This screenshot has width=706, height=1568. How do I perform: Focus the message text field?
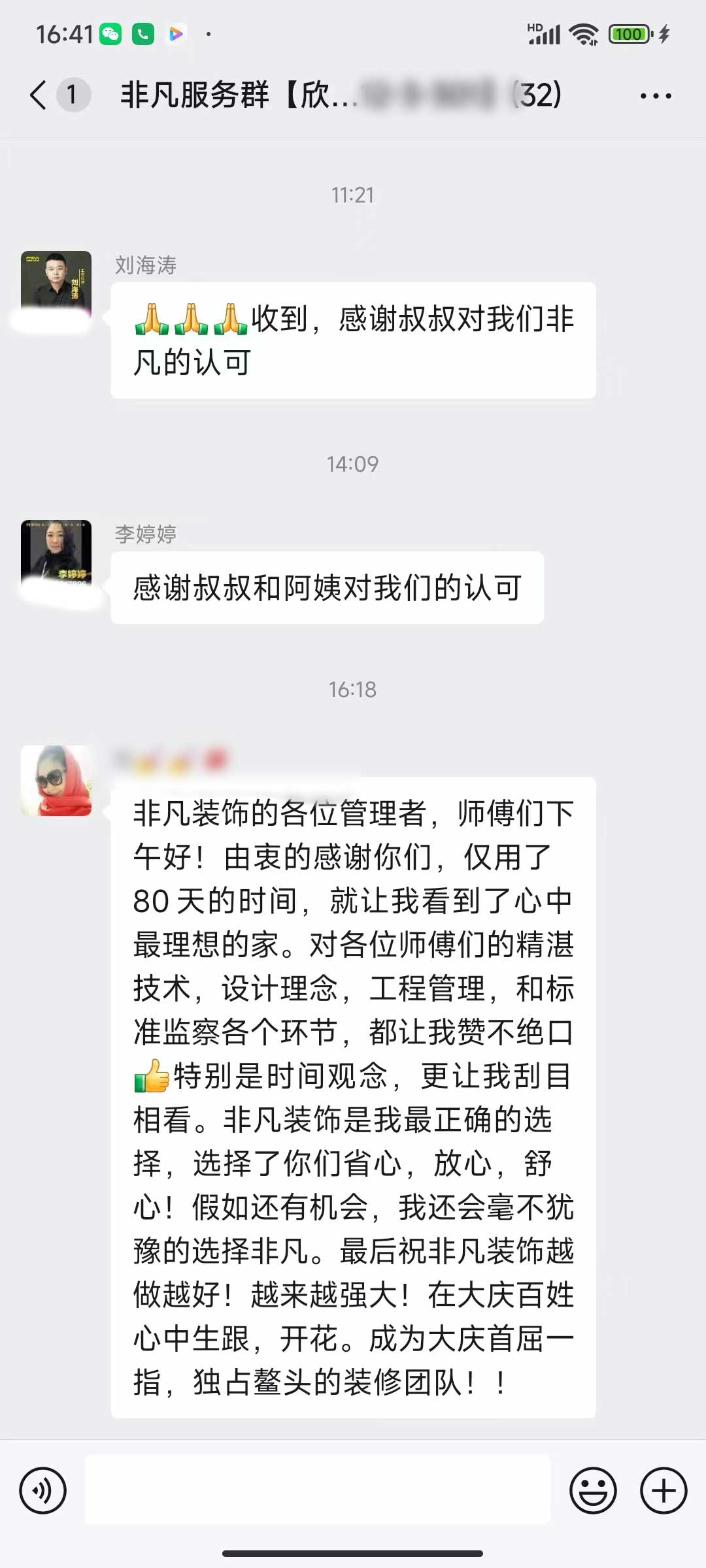[x=318, y=1491]
